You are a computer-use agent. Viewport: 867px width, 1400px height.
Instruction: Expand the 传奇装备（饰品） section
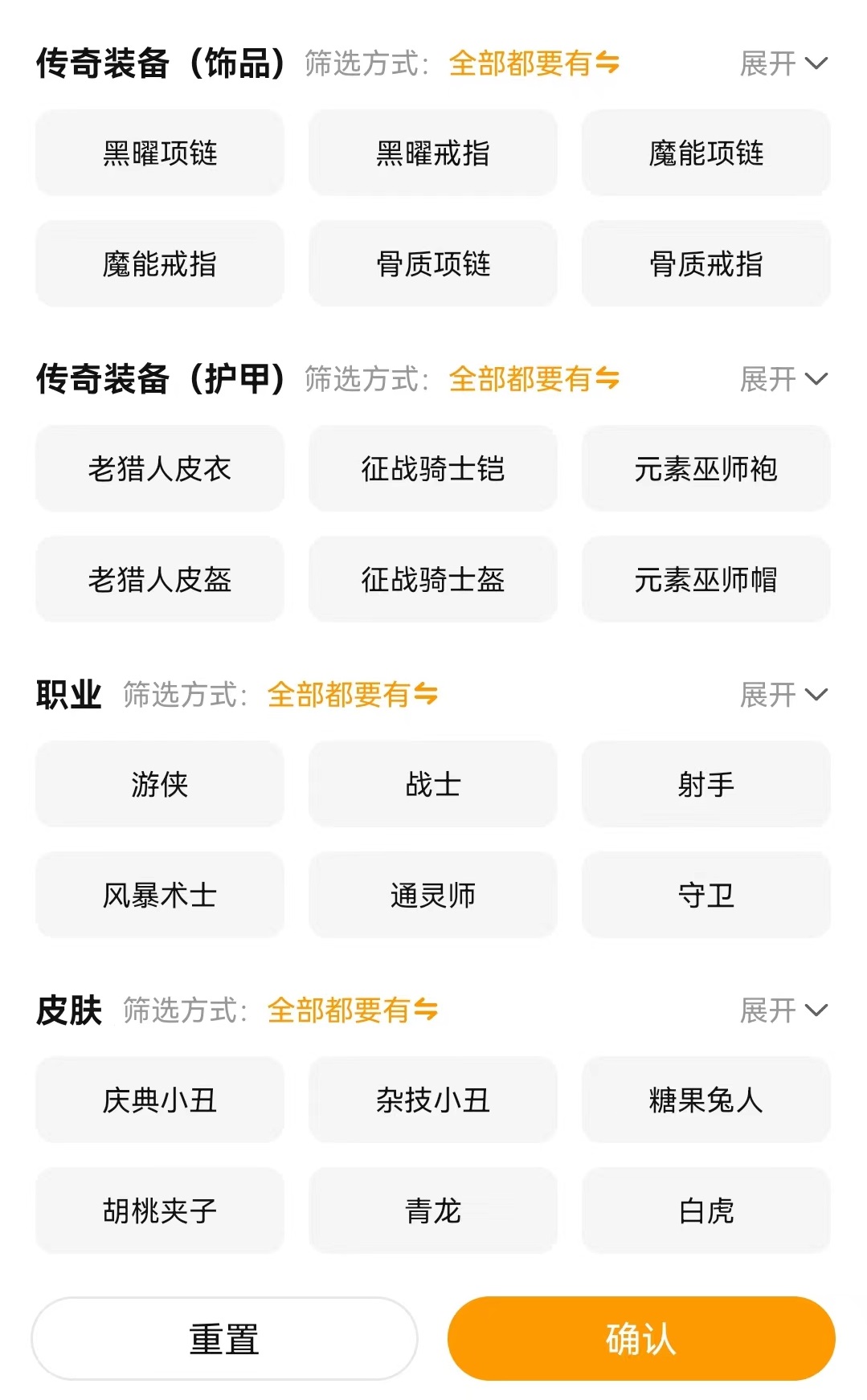[783, 63]
